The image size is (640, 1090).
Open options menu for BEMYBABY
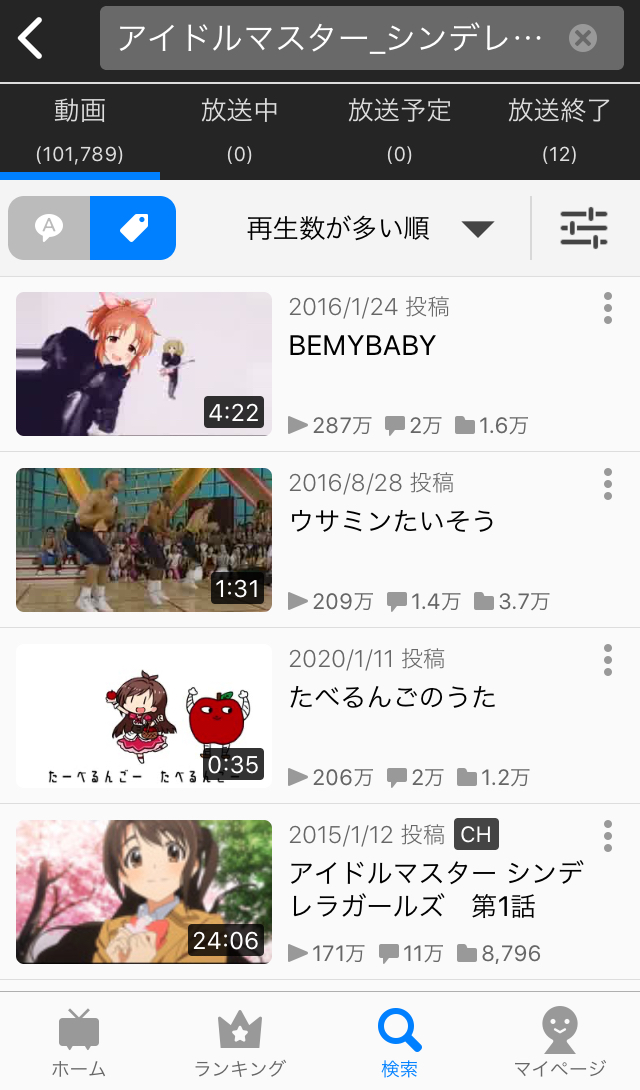click(x=607, y=308)
